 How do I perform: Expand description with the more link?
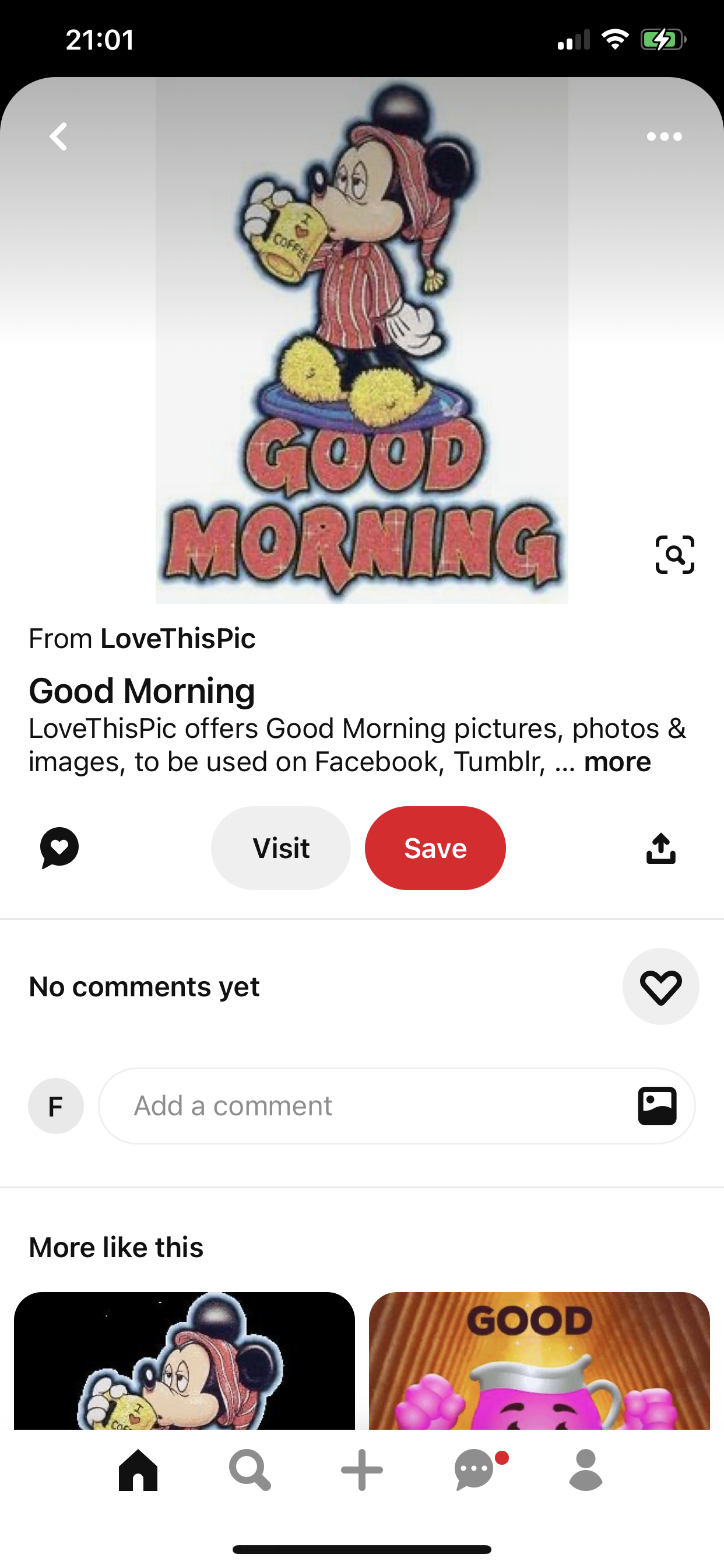pos(617,762)
